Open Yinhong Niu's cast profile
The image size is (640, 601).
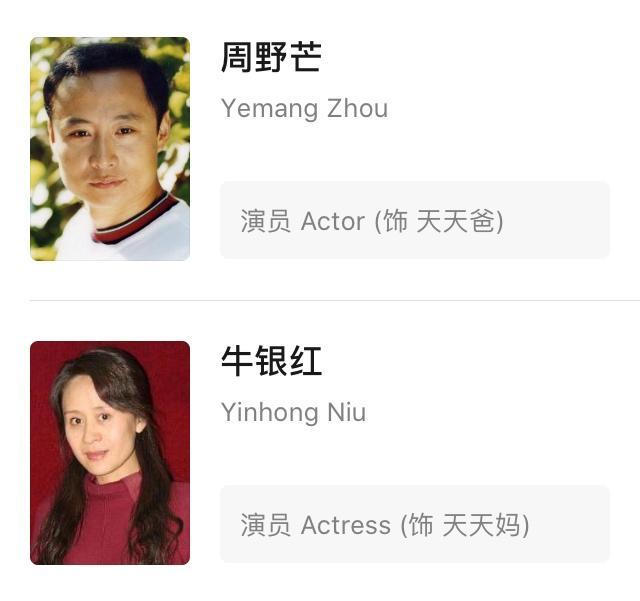tap(271, 362)
